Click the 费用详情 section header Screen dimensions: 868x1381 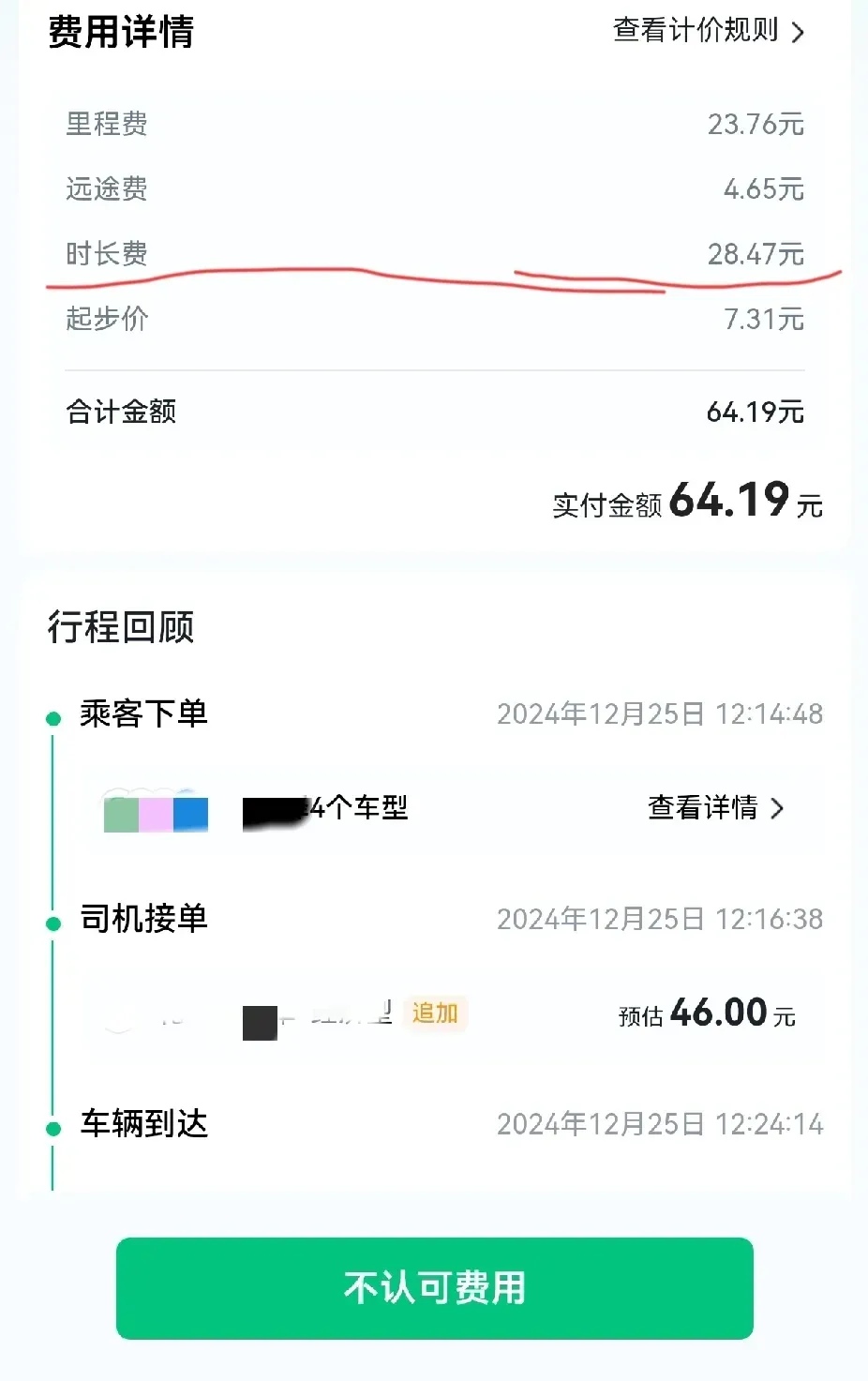pos(122,33)
